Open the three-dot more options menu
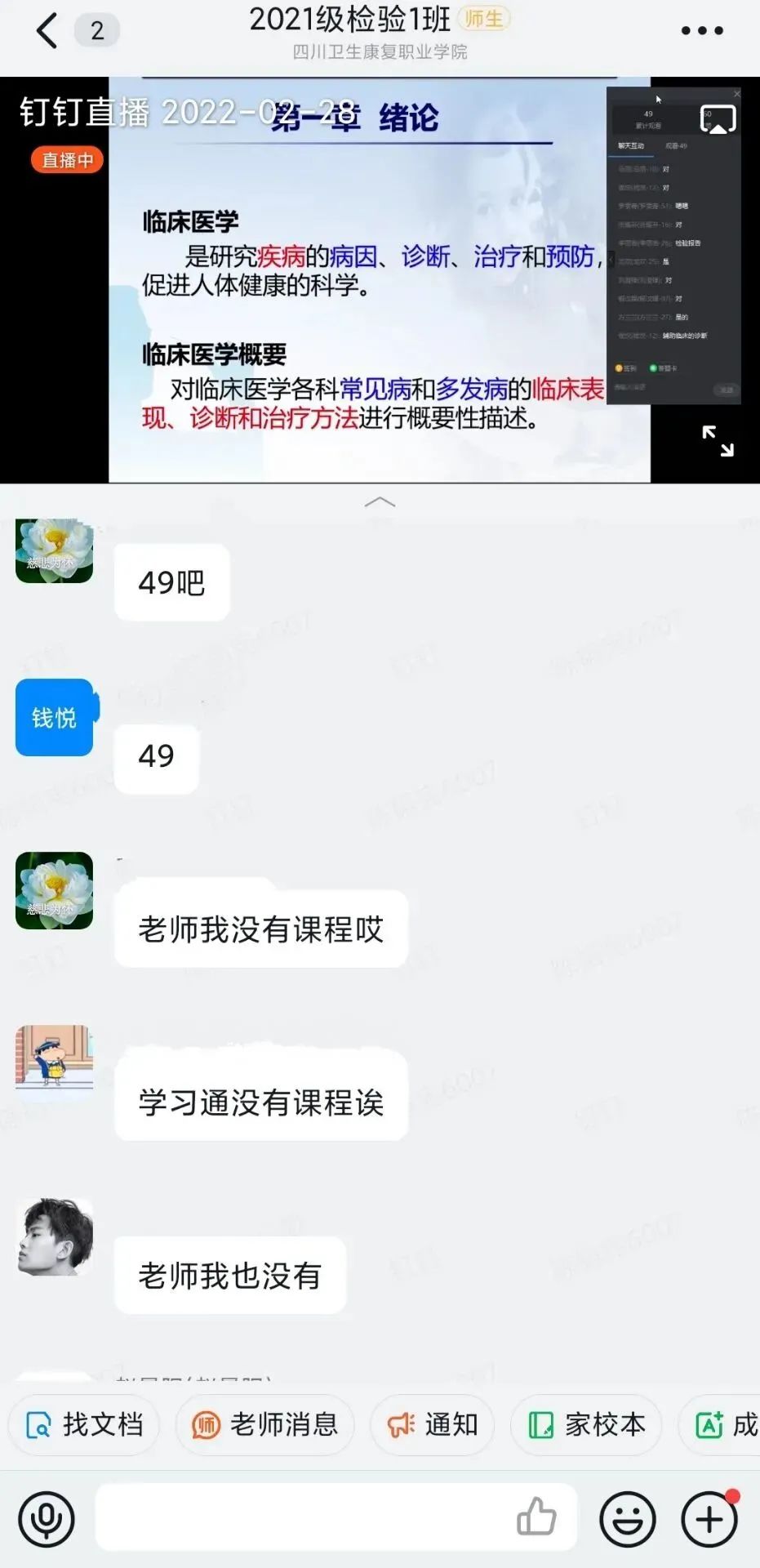 (x=701, y=31)
